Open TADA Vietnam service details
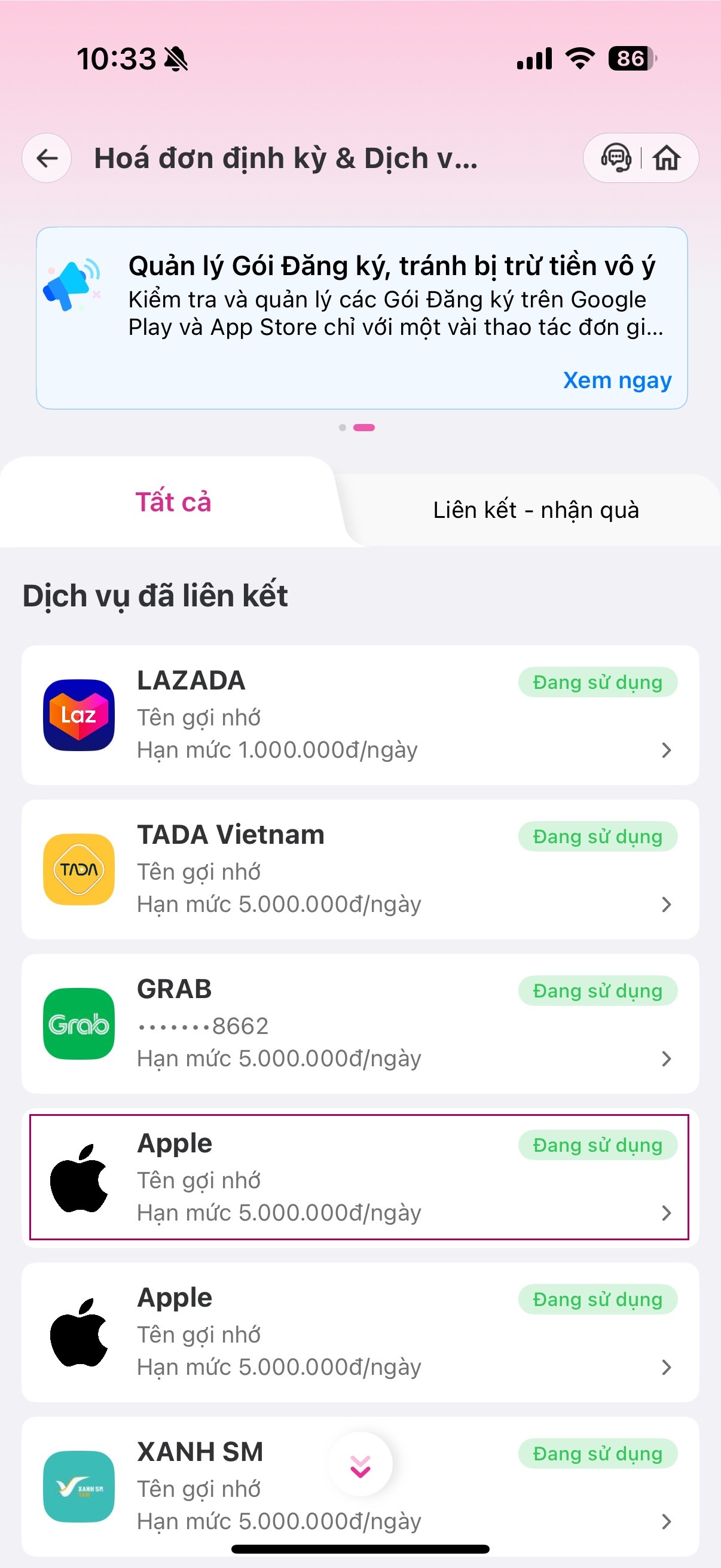 (x=360, y=870)
